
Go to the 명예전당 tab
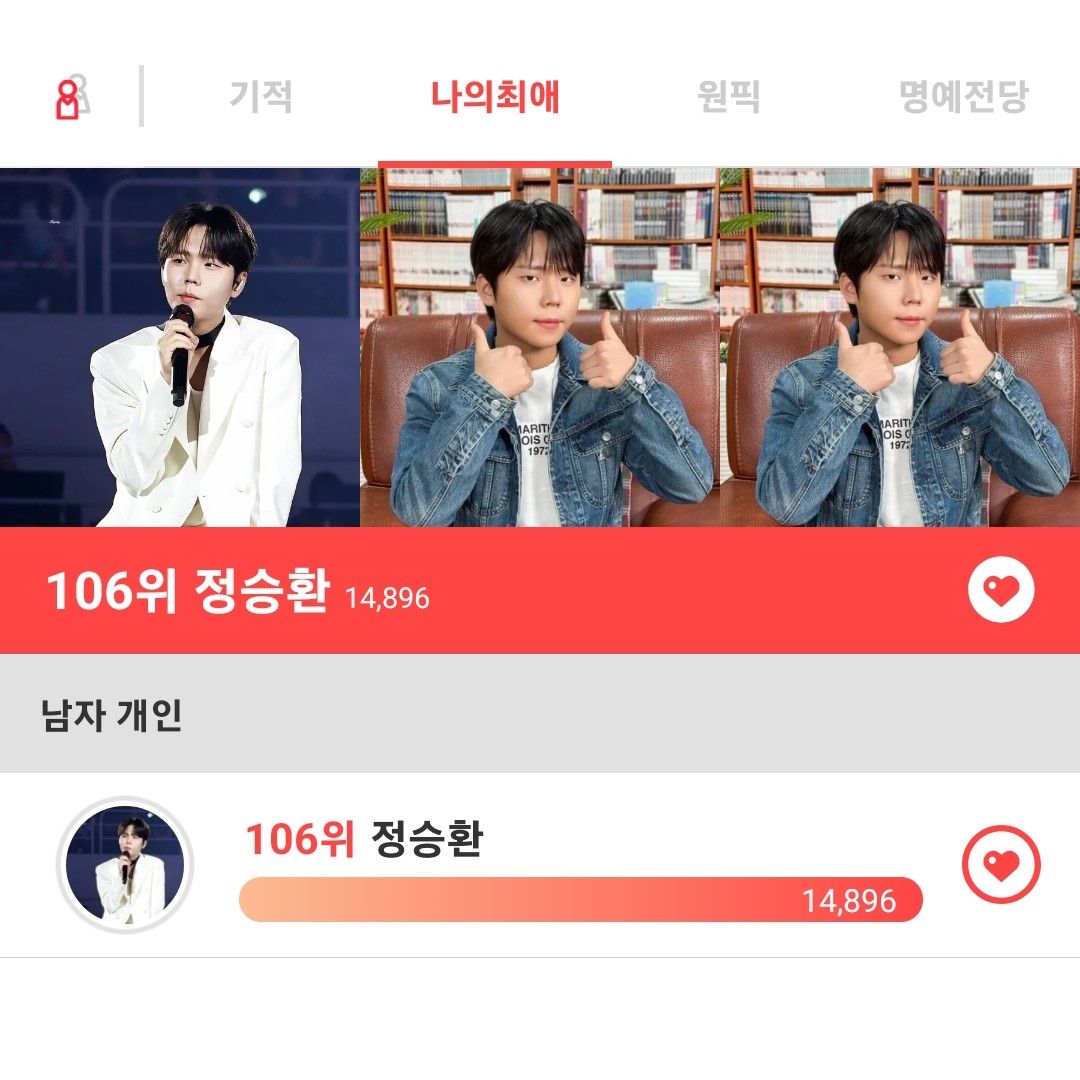tap(963, 97)
